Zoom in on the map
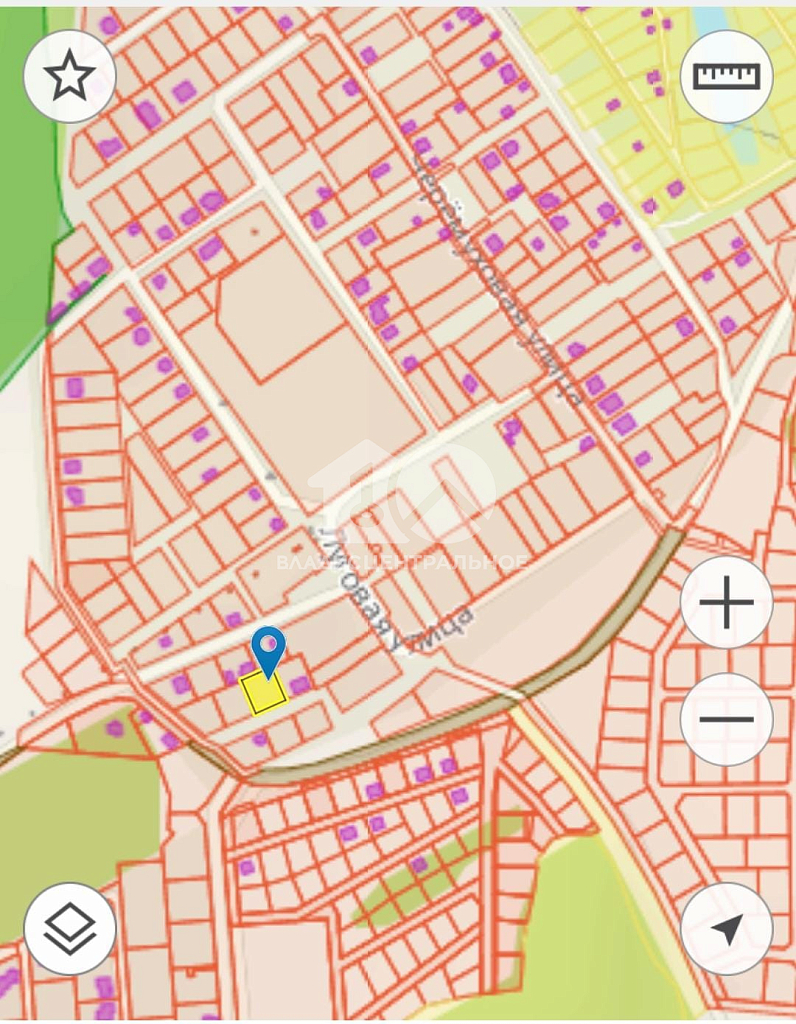The height and width of the screenshot is (1024, 796). click(726, 603)
